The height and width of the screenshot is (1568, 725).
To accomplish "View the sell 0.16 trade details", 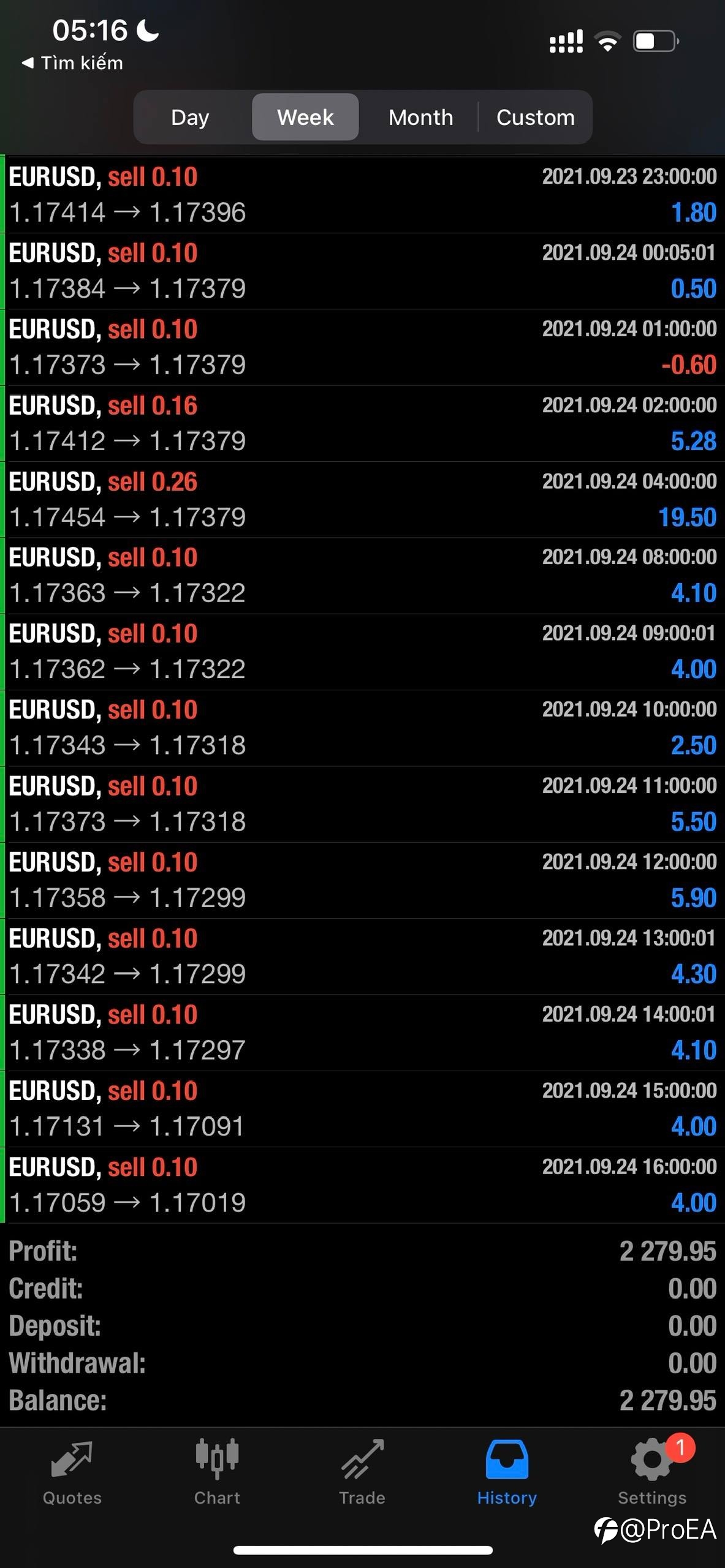I will pyautogui.click(x=362, y=423).
